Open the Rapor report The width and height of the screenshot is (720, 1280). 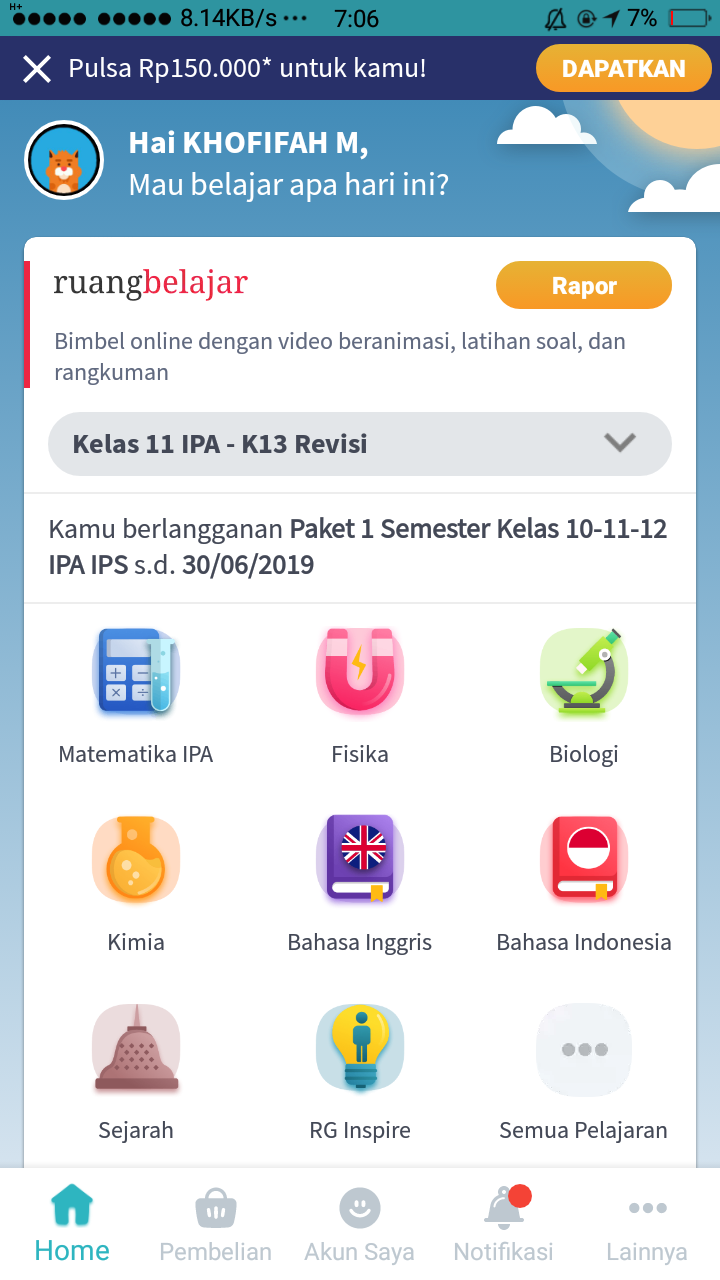pyautogui.click(x=584, y=286)
